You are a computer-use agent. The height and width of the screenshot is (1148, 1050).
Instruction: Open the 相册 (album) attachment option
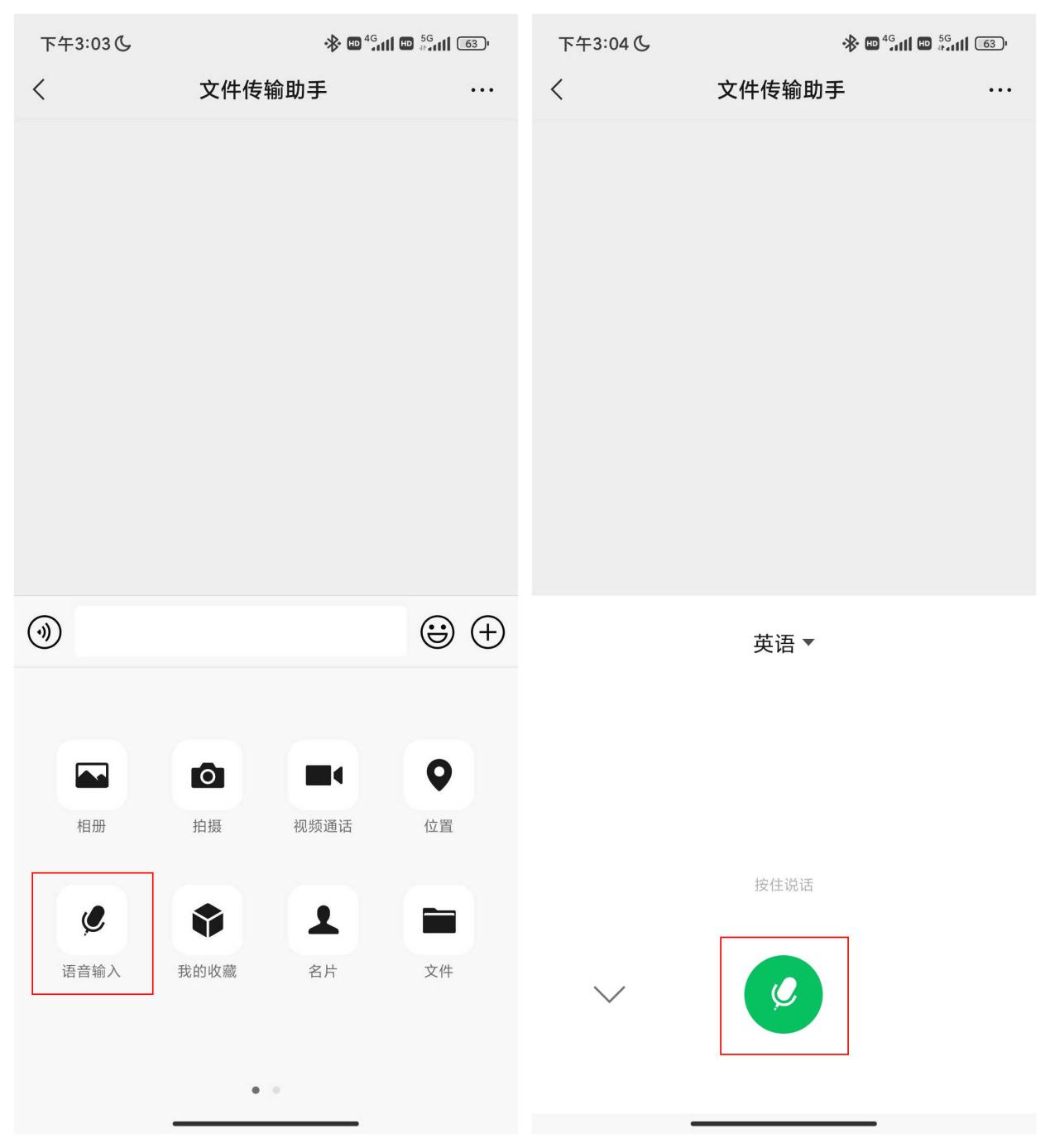click(90, 776)
